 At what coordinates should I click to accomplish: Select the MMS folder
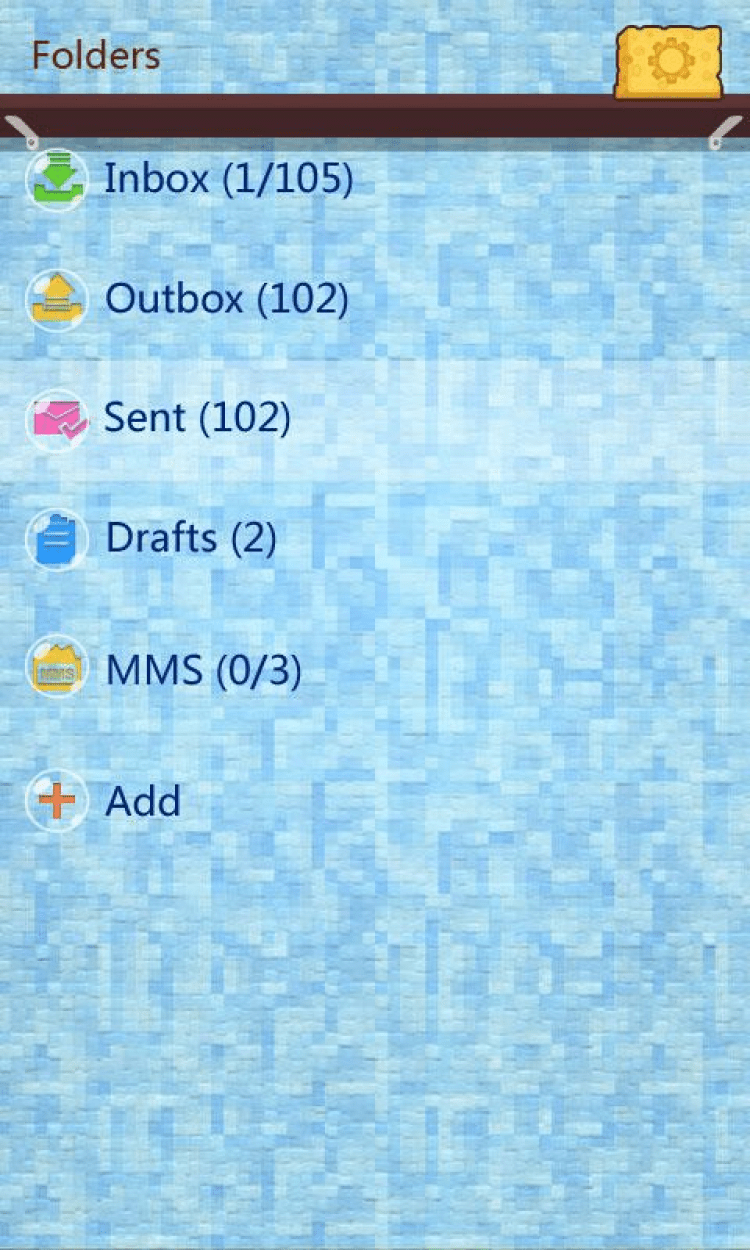point(203,670)
